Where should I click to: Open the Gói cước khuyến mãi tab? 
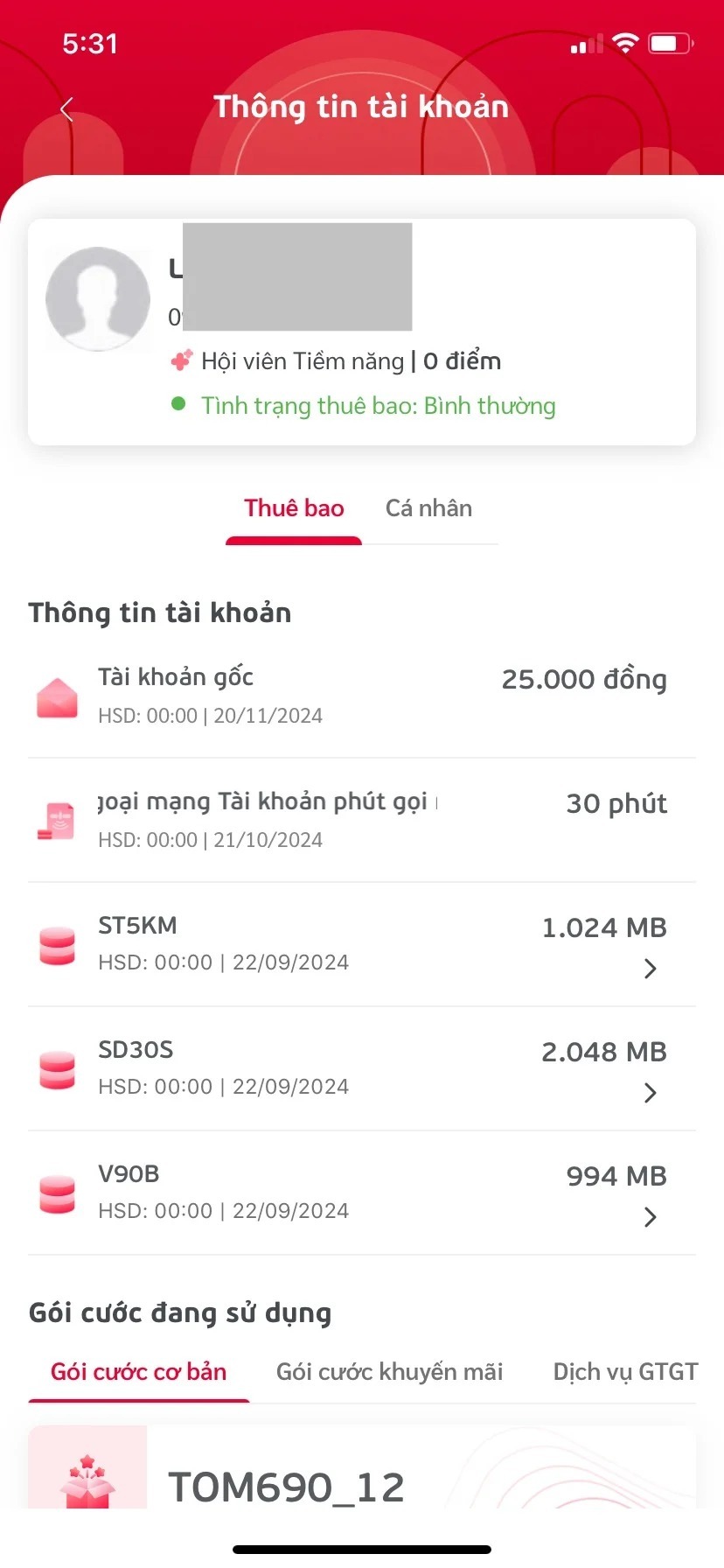coord(389,1371)
